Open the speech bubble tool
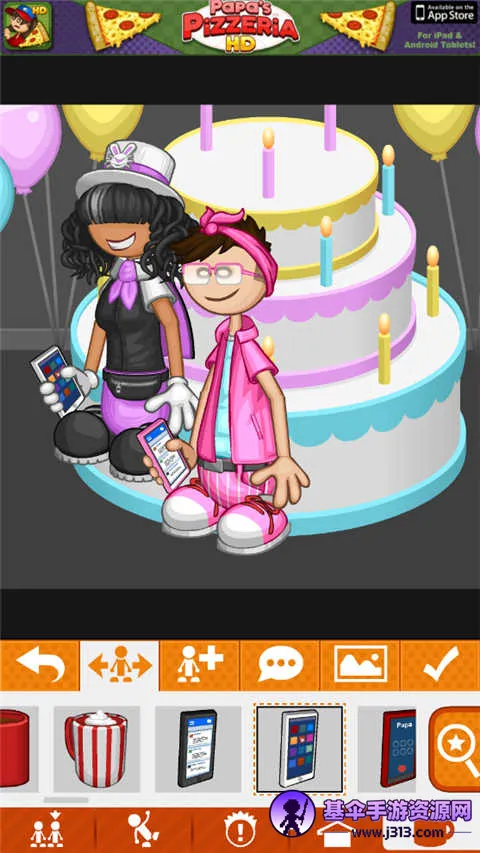 tap(280, 665)
